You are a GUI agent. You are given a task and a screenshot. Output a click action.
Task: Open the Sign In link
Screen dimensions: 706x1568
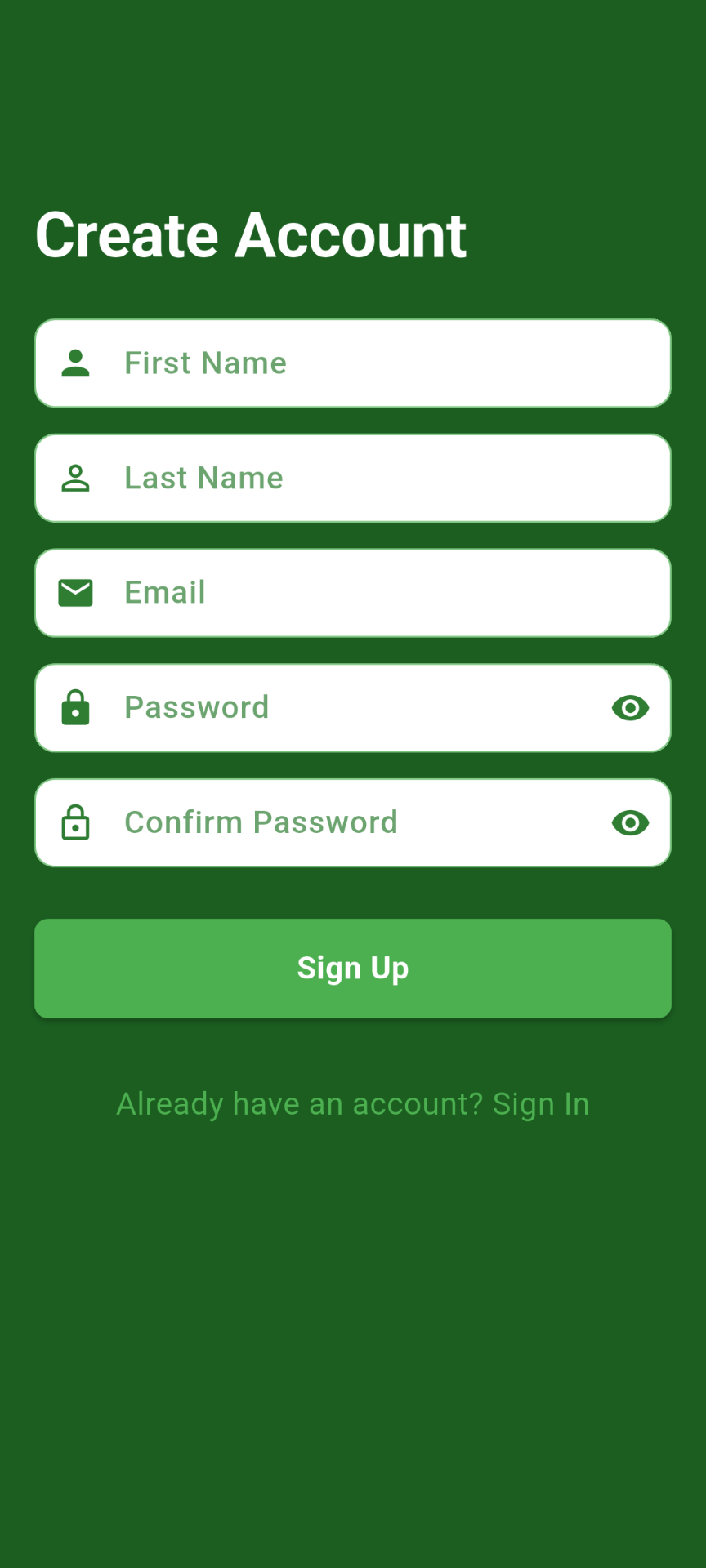point(540,1104)
